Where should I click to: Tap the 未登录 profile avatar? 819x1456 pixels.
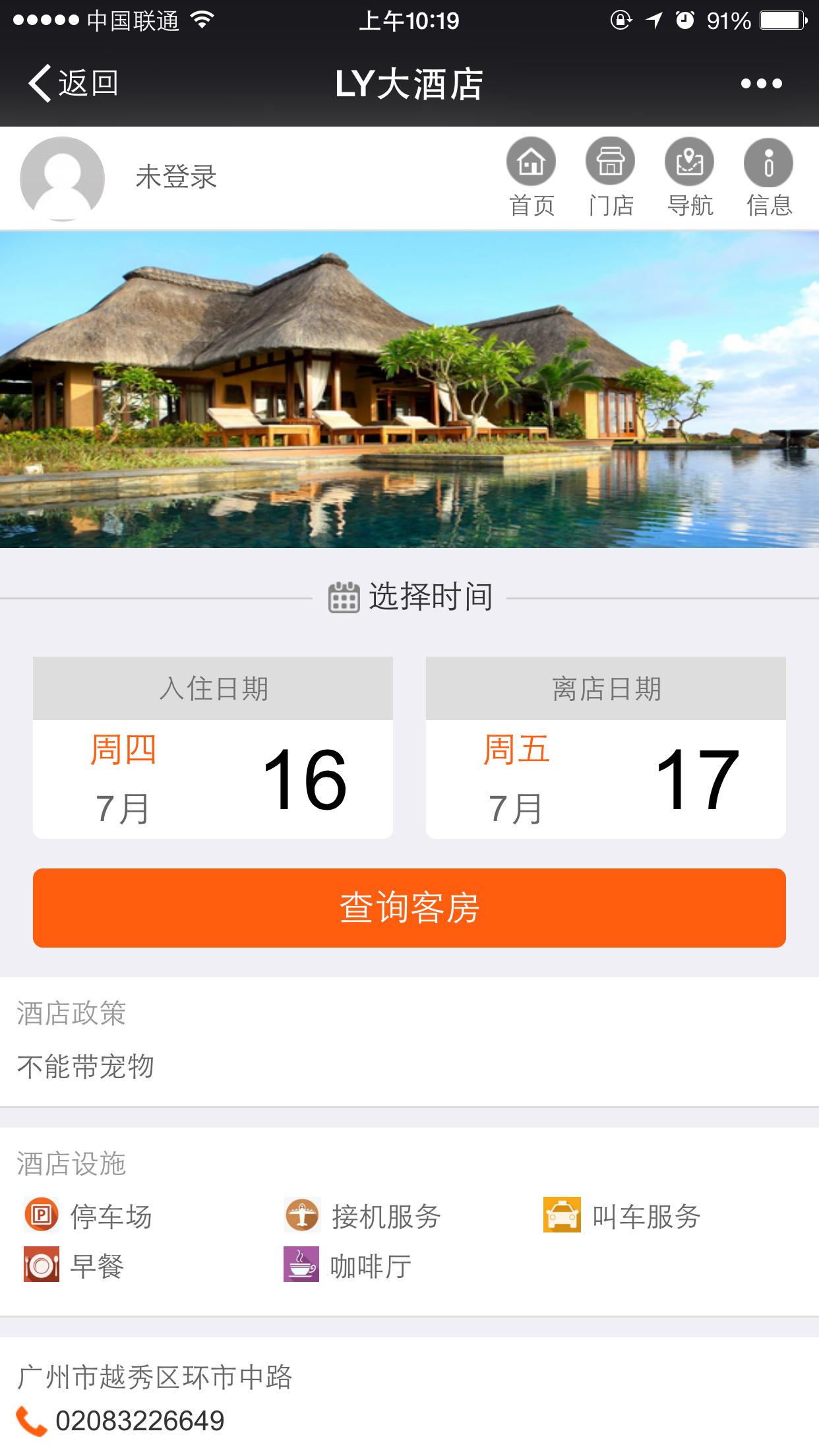tap(63, 178)
